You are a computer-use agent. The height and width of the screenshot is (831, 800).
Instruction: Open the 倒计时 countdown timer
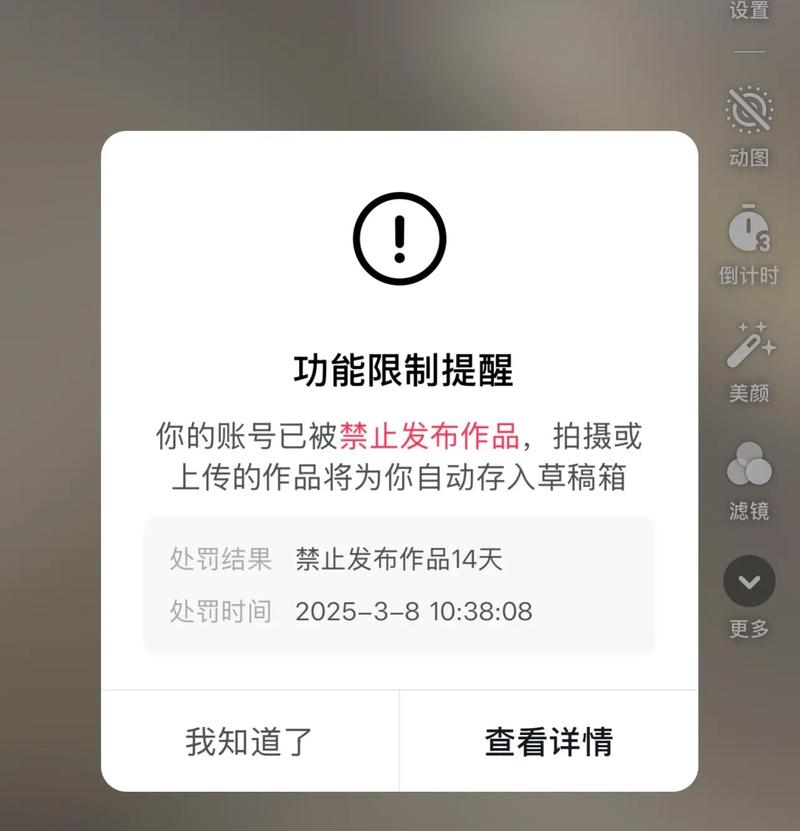tap(749, 230)
